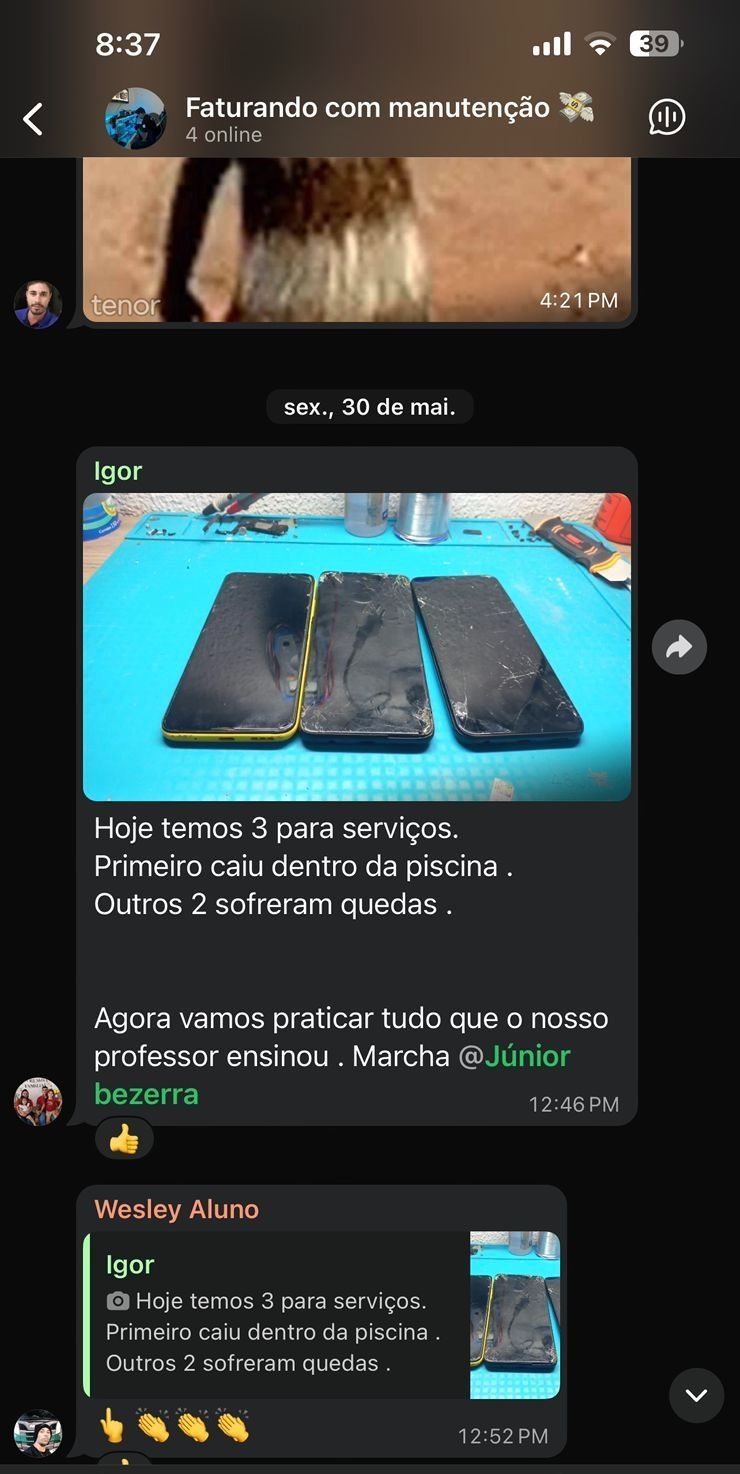
Task: Open the group's voice chat icon
Action: pos(667,118)
